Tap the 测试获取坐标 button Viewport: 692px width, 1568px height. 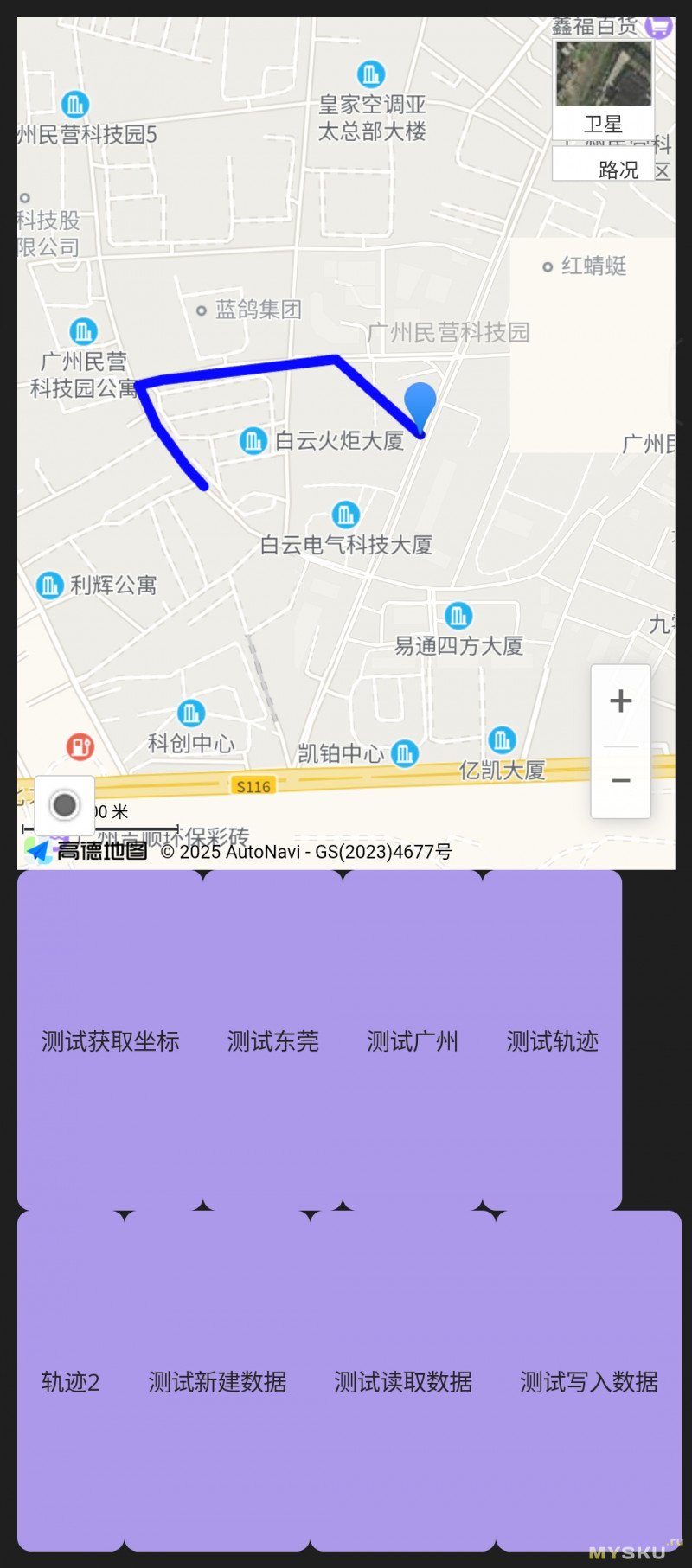(111, 1040)
